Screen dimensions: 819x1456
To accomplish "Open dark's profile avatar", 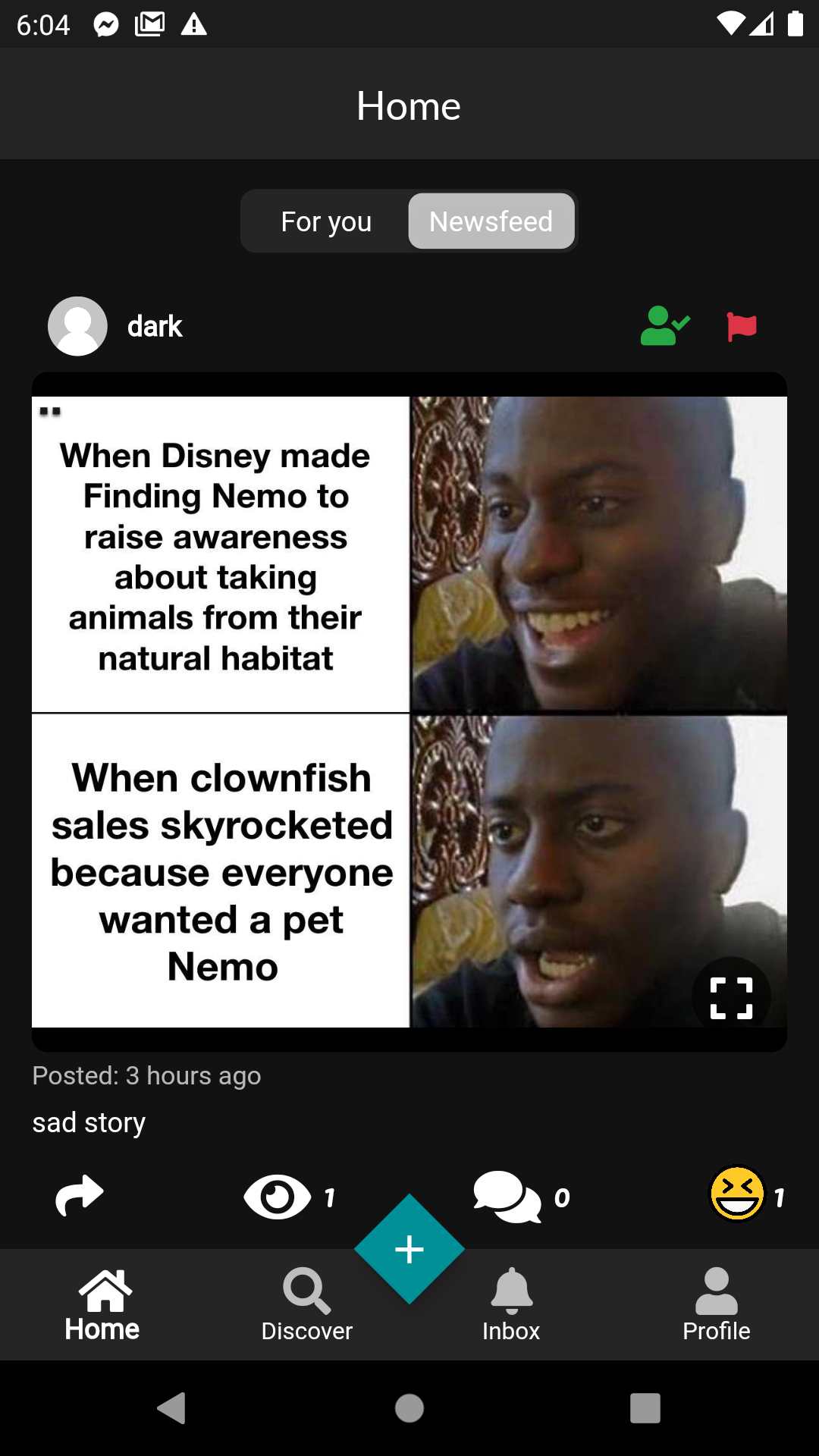I will [77, 326].
